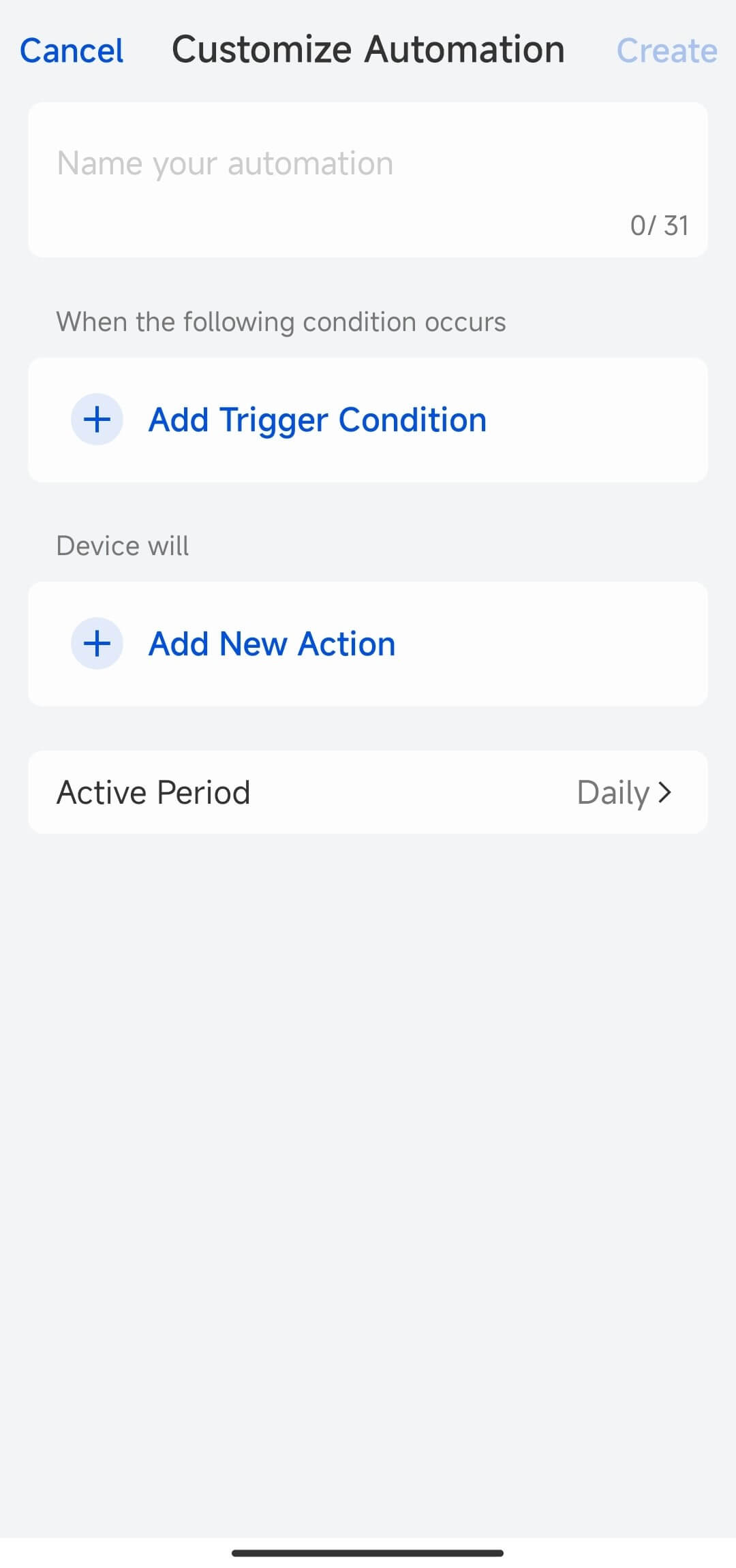Tap the plus icon beside Add Trigger Condition

coord(97,420)
